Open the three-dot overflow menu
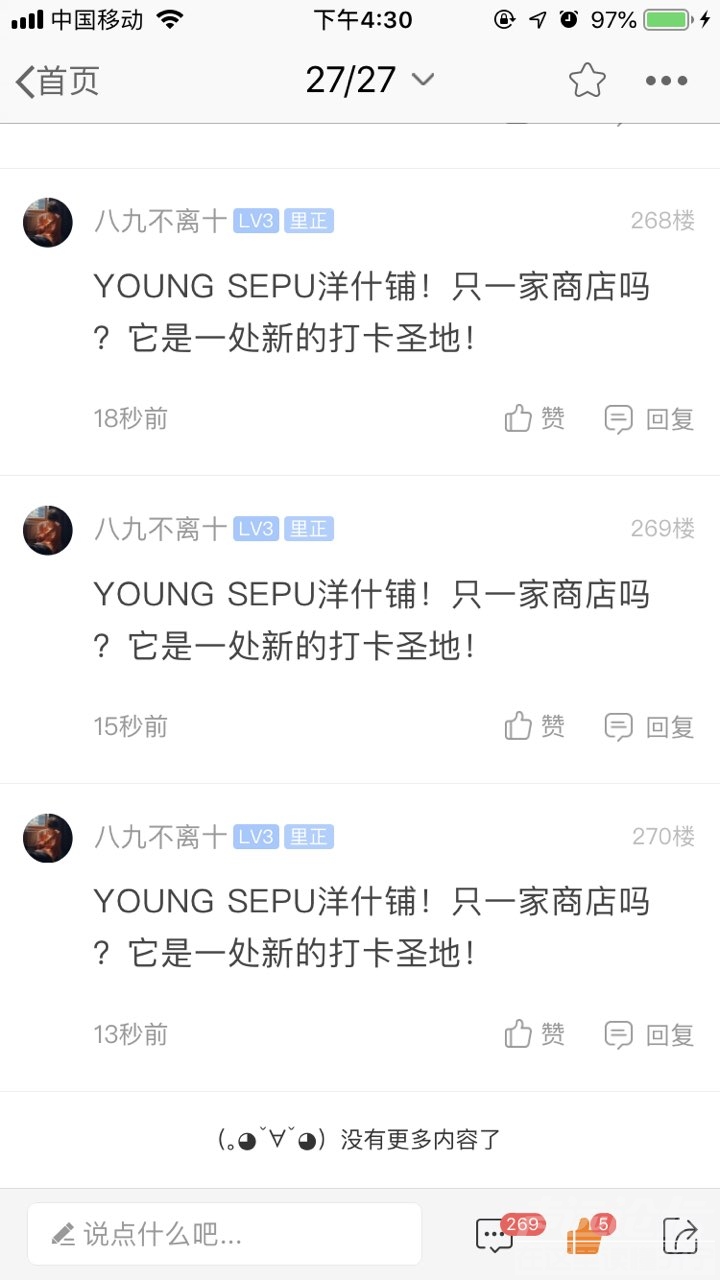This screenshot has width=720, height=1280. pos(666,81)
